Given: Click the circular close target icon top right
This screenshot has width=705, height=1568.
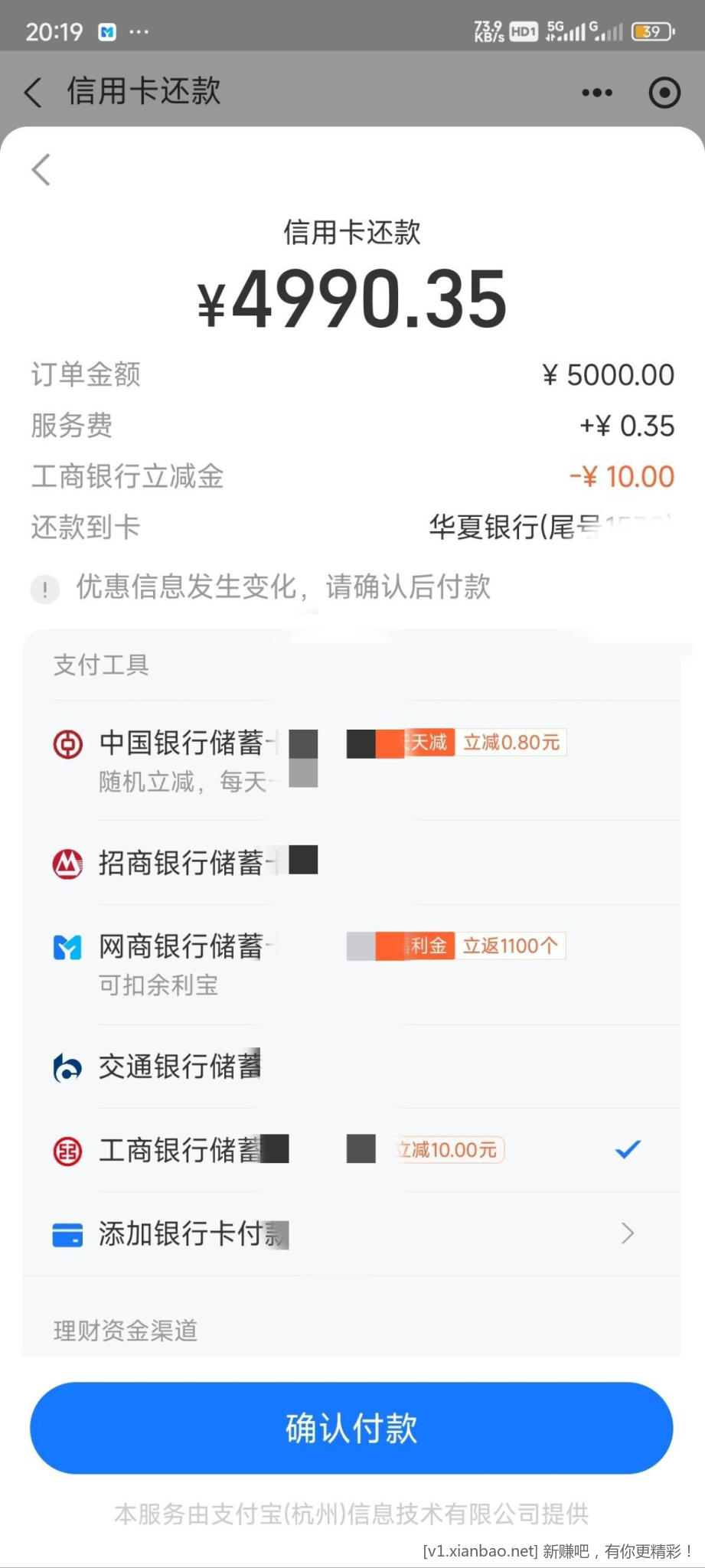Looking at the screenshot, I should click(x=664, y=92).
